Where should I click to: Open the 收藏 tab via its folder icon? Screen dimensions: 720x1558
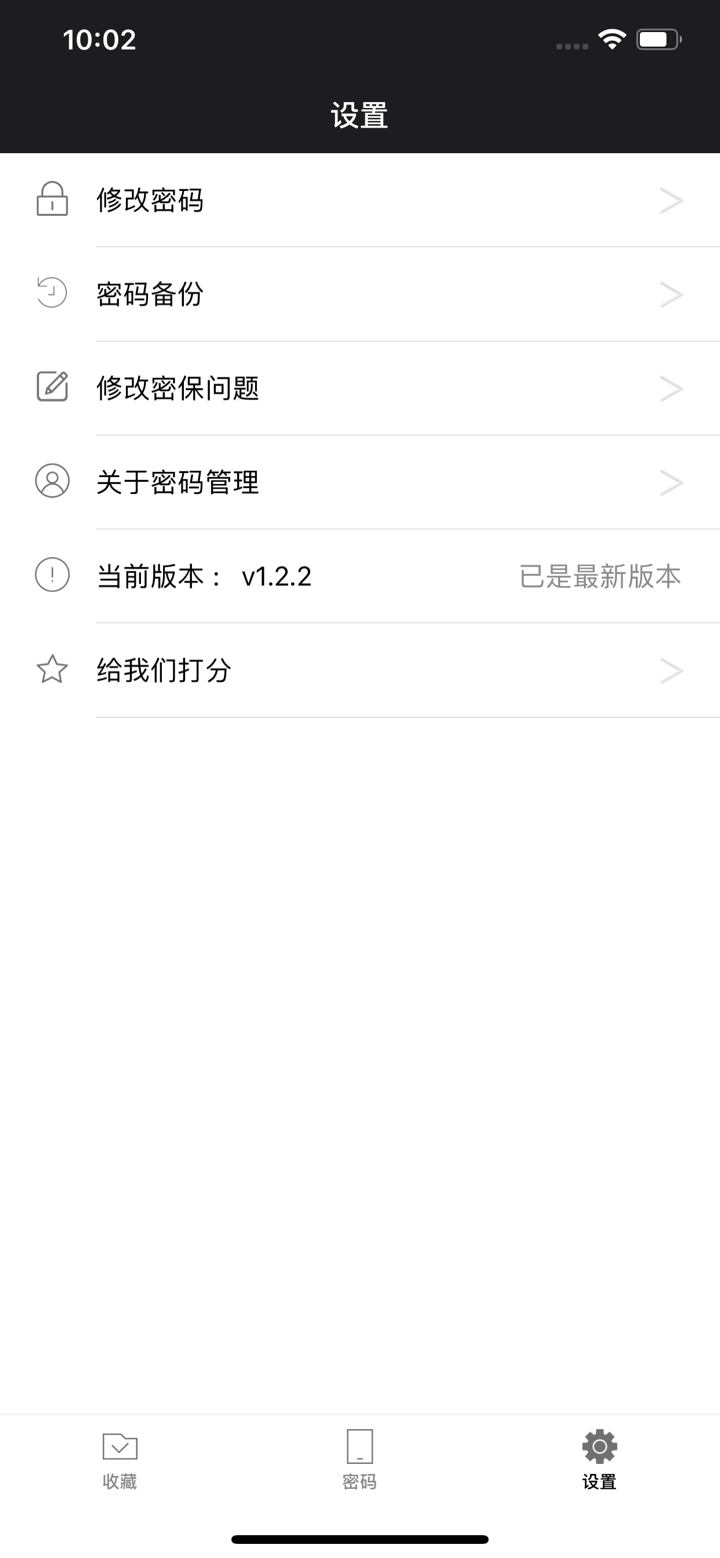pos(119,1444)
